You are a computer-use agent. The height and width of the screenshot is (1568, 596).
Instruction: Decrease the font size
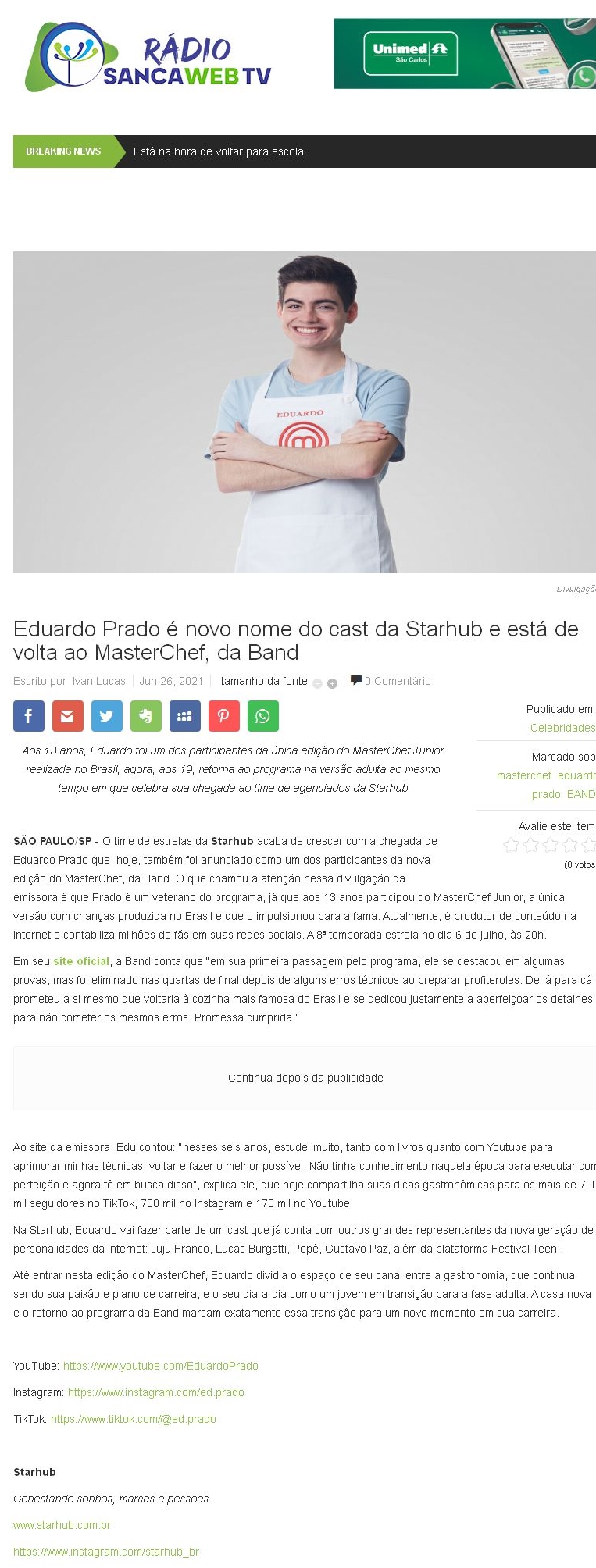pyautogui.click(x=317, y=683)
